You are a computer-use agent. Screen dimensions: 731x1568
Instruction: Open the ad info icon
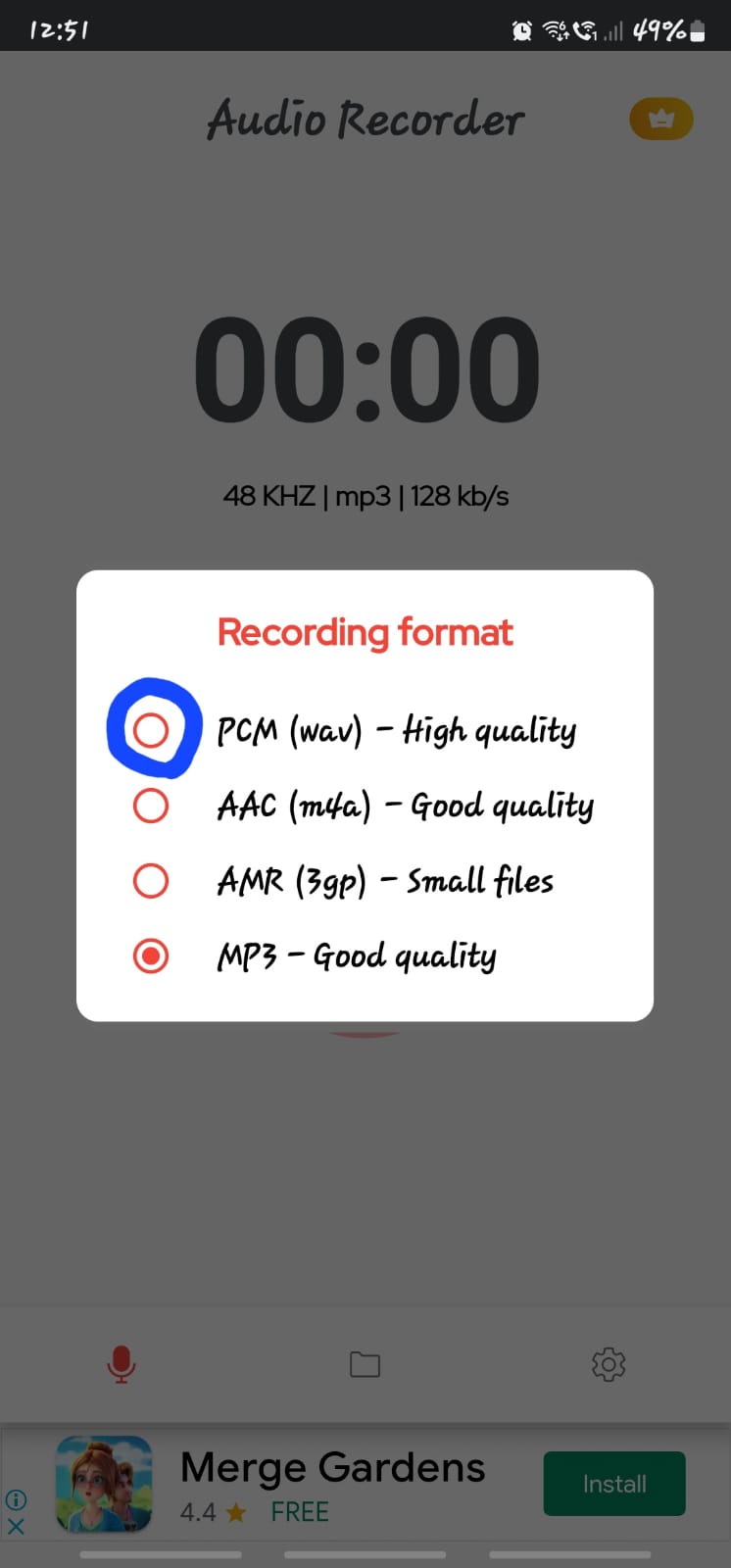point(16,1499)
